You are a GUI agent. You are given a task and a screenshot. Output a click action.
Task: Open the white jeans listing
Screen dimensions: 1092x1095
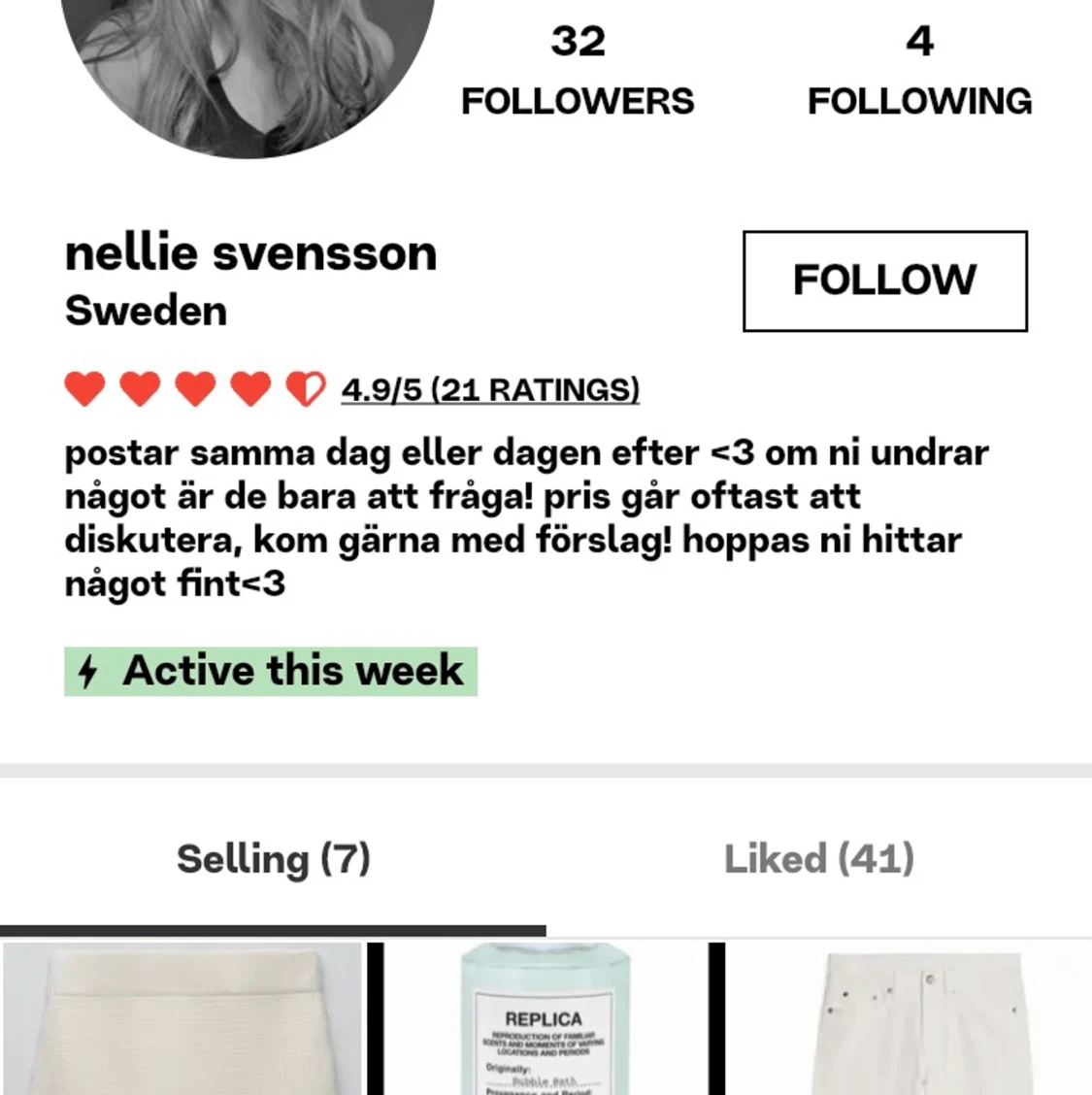point(908,1019)
